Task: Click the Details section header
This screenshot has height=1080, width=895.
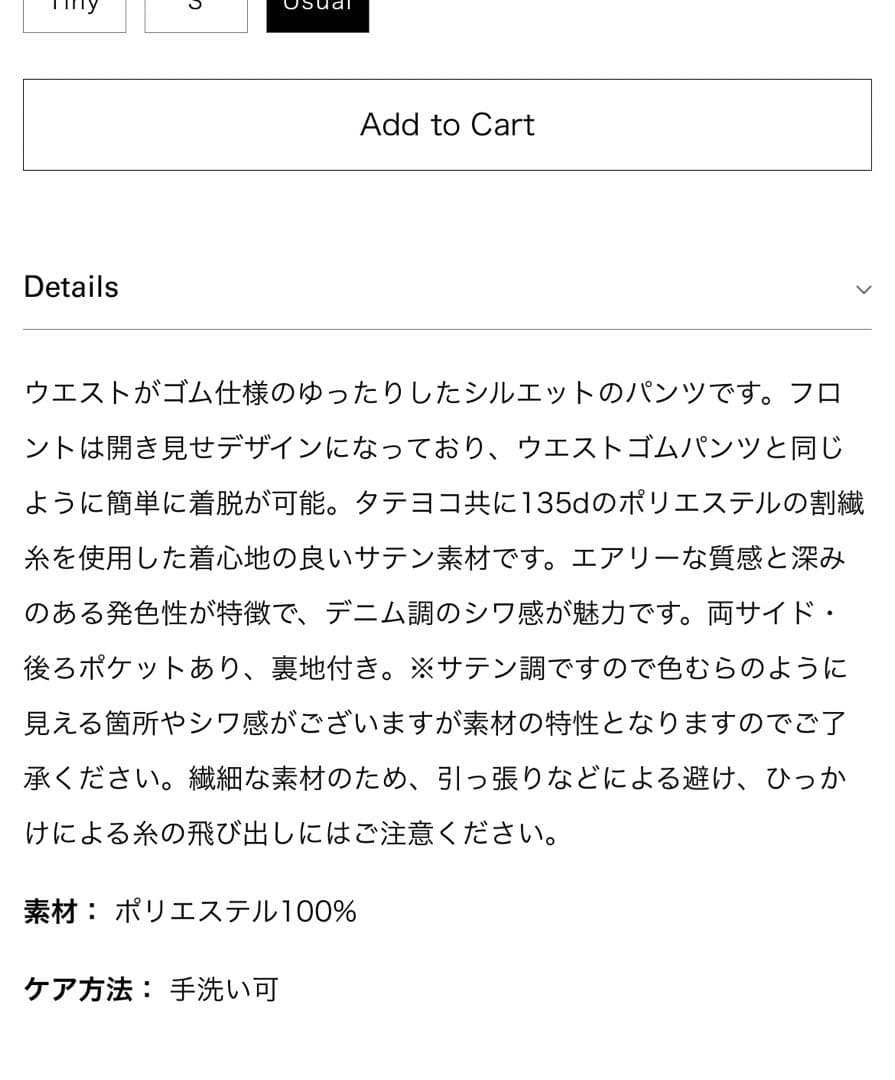Action: [70, 287]
